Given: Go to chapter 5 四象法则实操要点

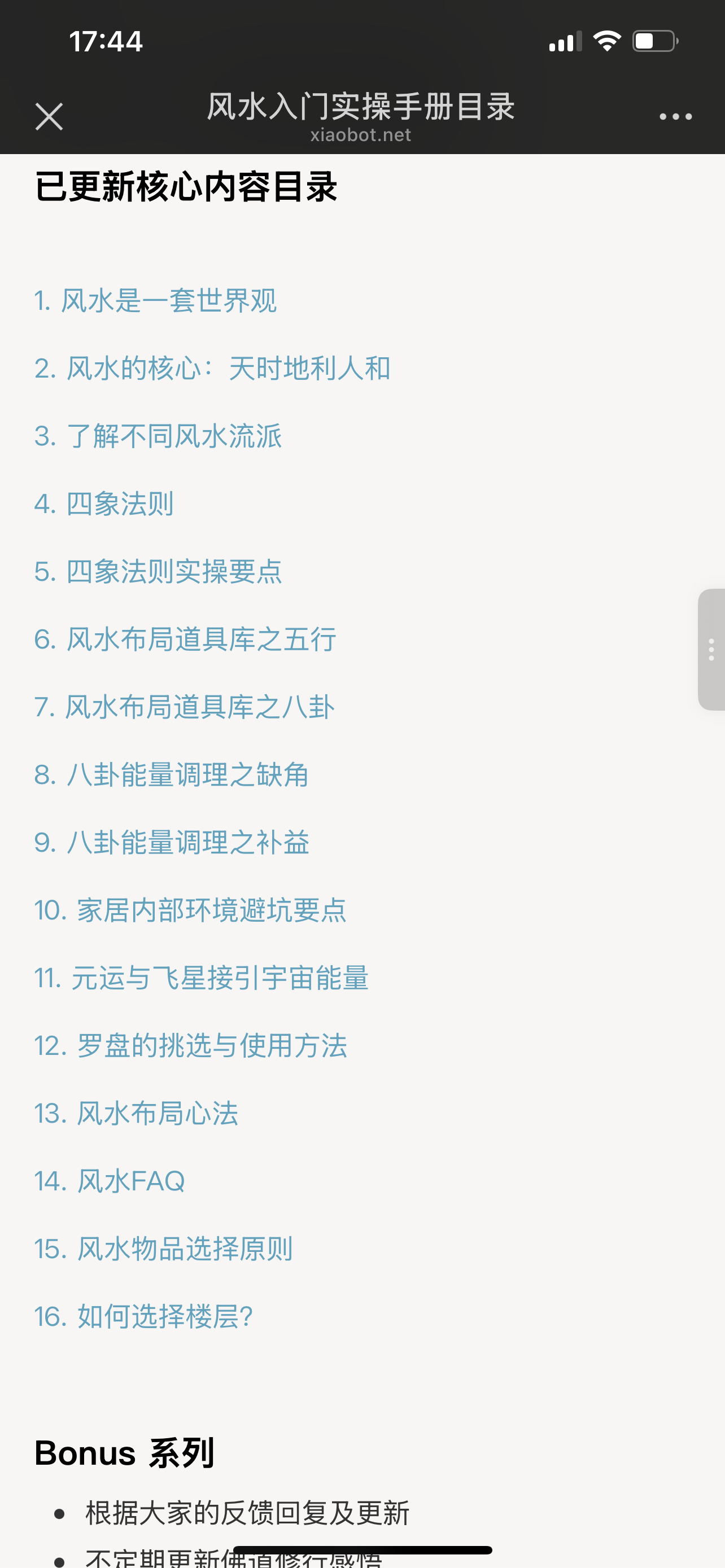Looking at the screenshot, I should pos(158,572).
